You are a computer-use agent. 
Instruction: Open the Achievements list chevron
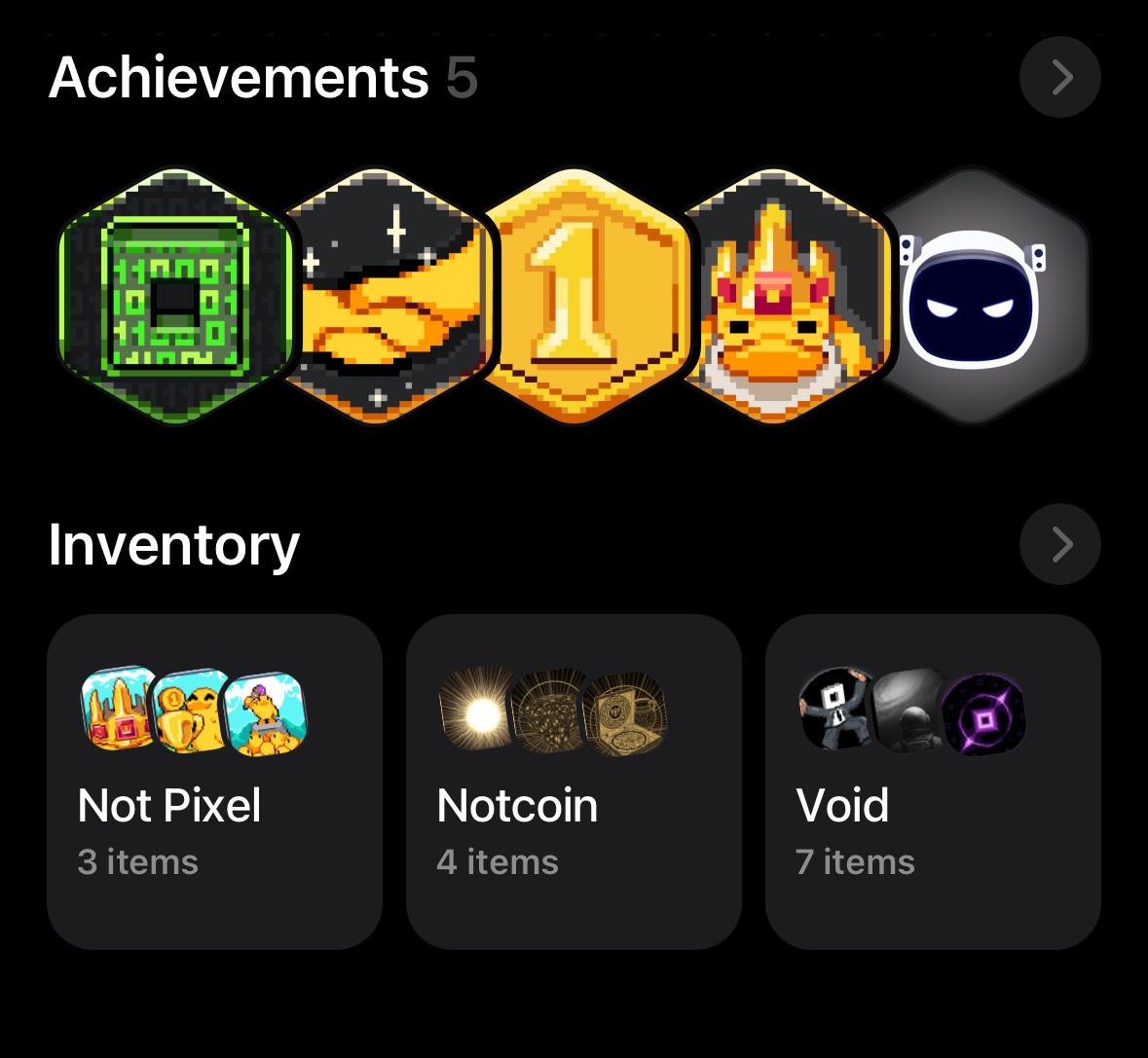[x=1059, y=78]
